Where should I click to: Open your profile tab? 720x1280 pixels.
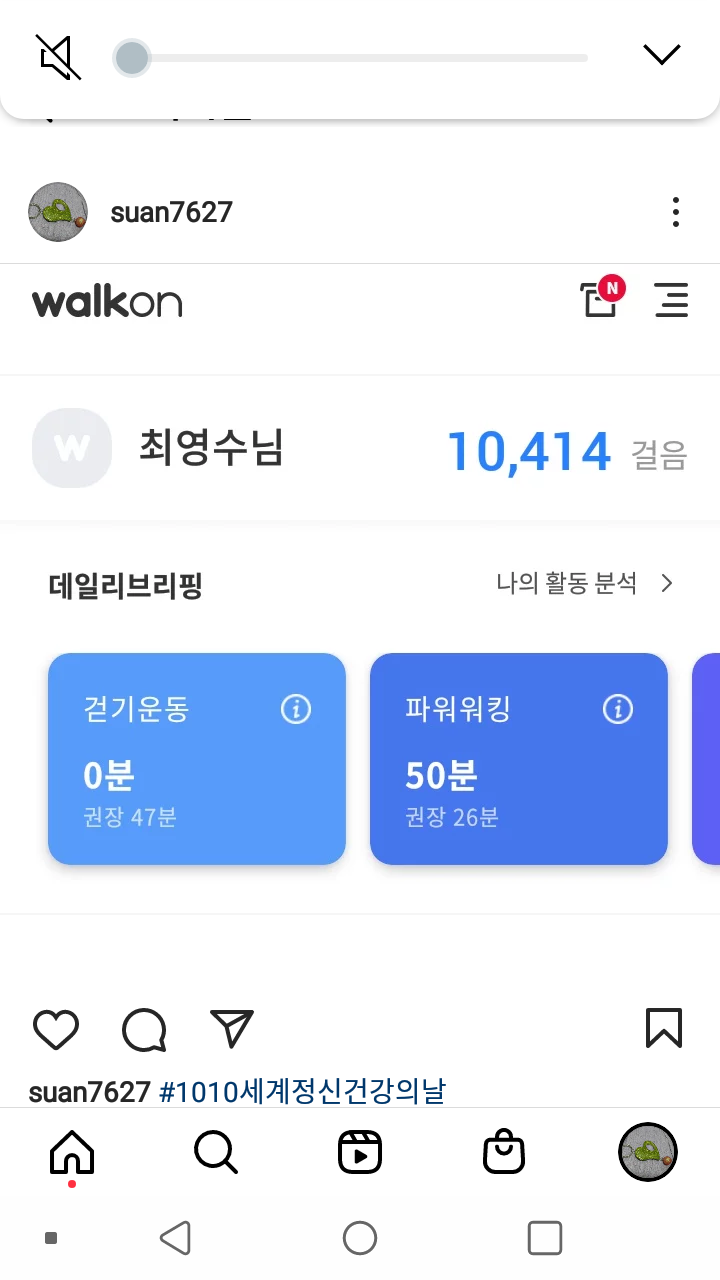(648, 1152)
